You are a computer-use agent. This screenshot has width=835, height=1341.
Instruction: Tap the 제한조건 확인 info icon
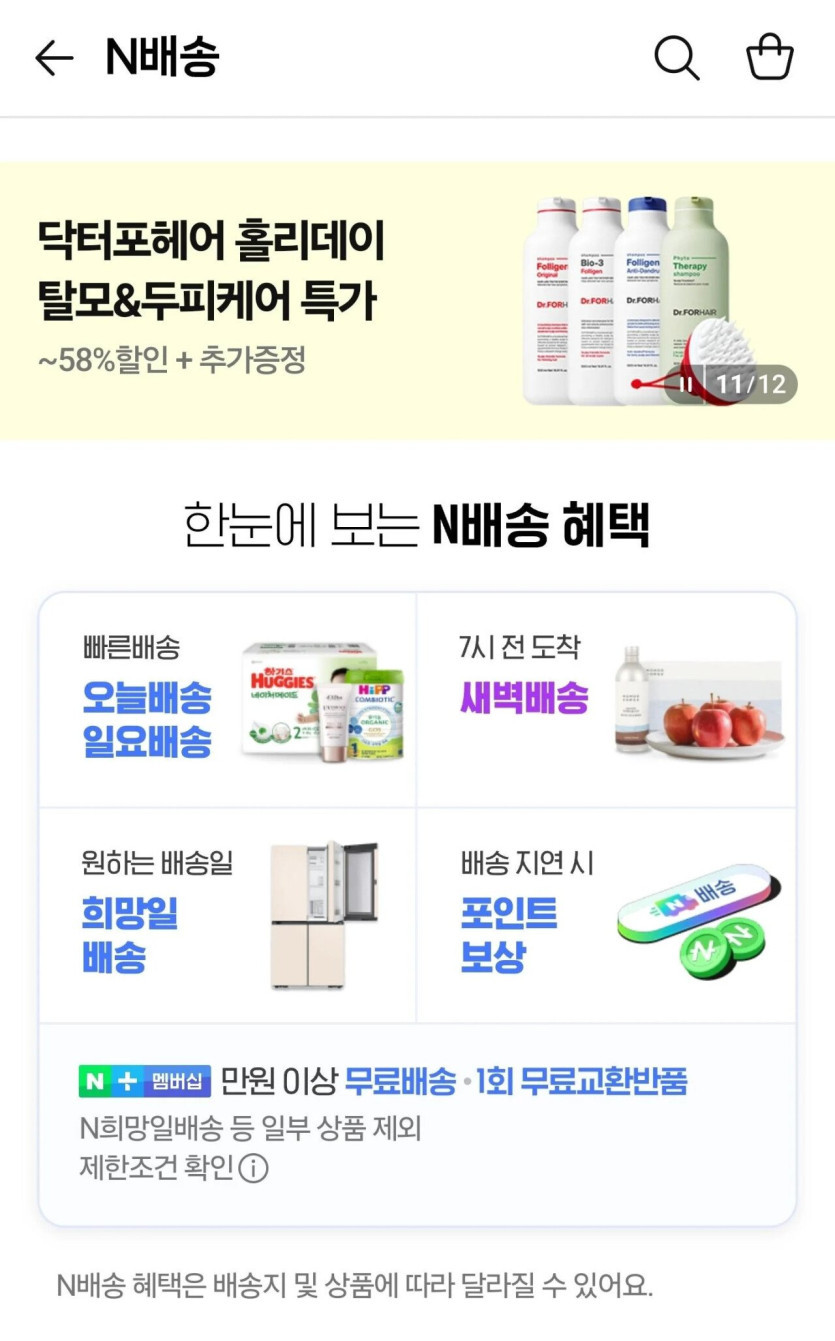254,1167
